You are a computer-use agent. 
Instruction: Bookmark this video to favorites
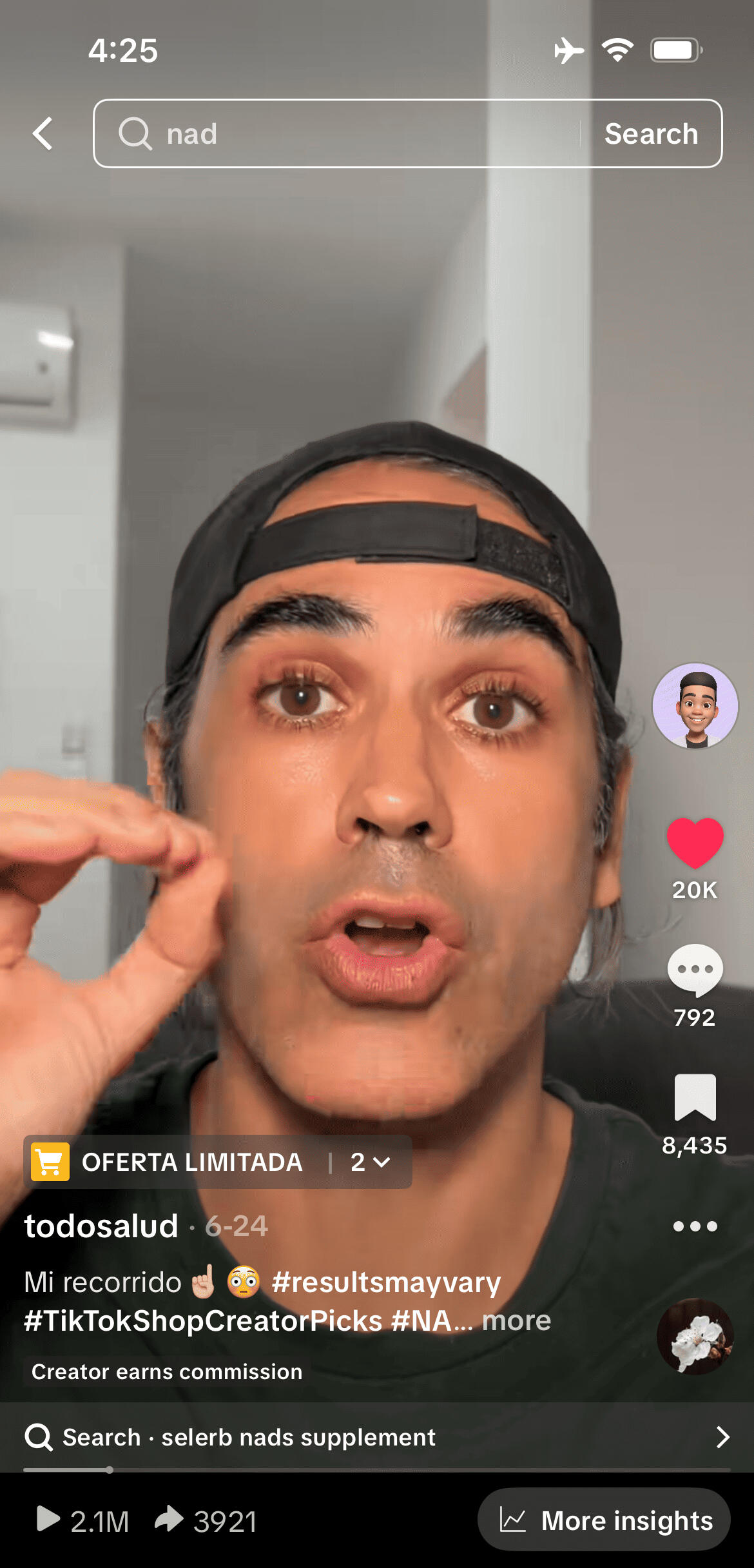[x=695, y=1097]
